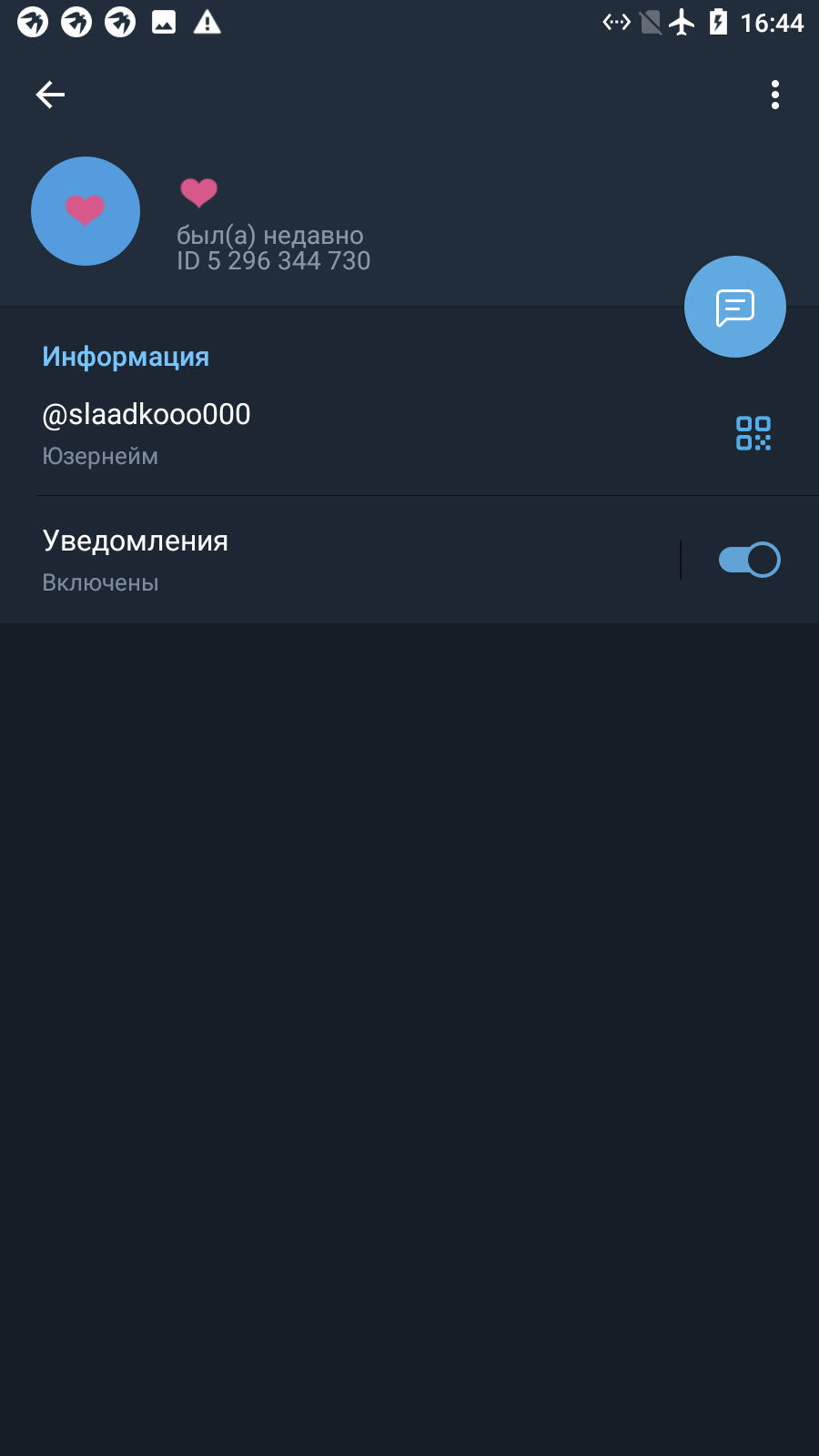Toggle the notifications switch off
Screen dimensions: 819x1456
coord(749,560)
